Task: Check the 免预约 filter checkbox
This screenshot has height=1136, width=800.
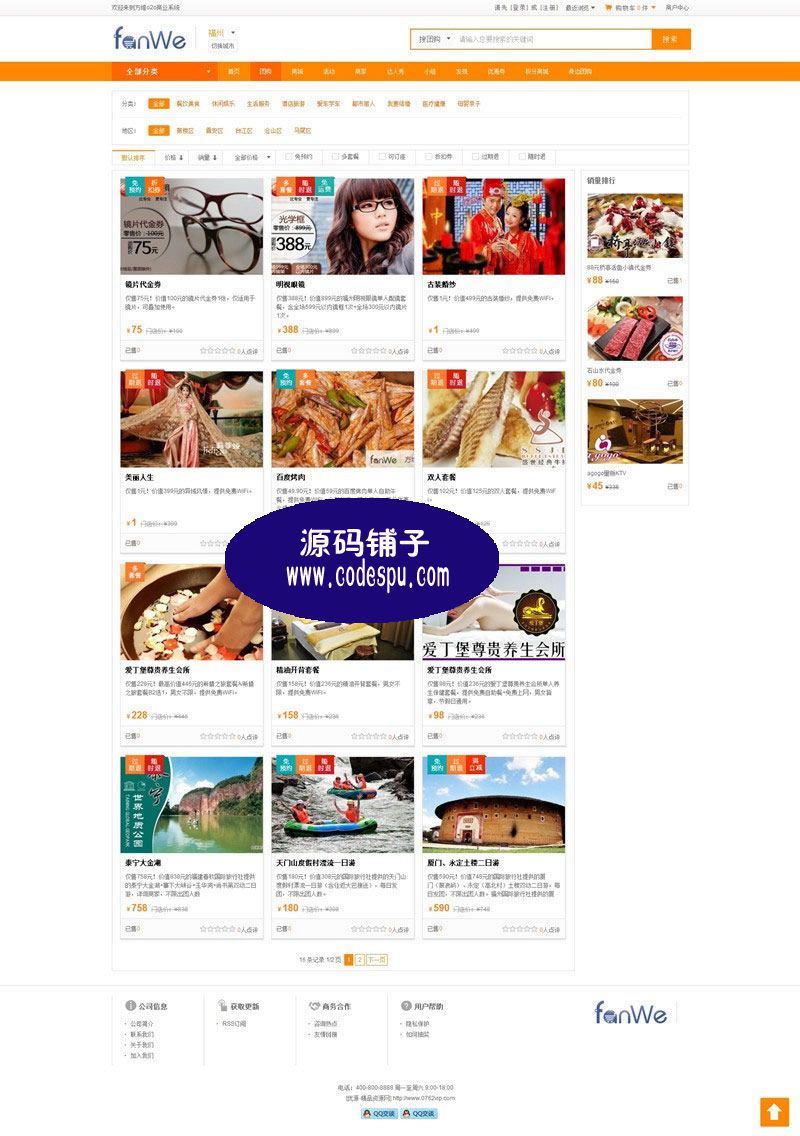Action: (298, 157)
